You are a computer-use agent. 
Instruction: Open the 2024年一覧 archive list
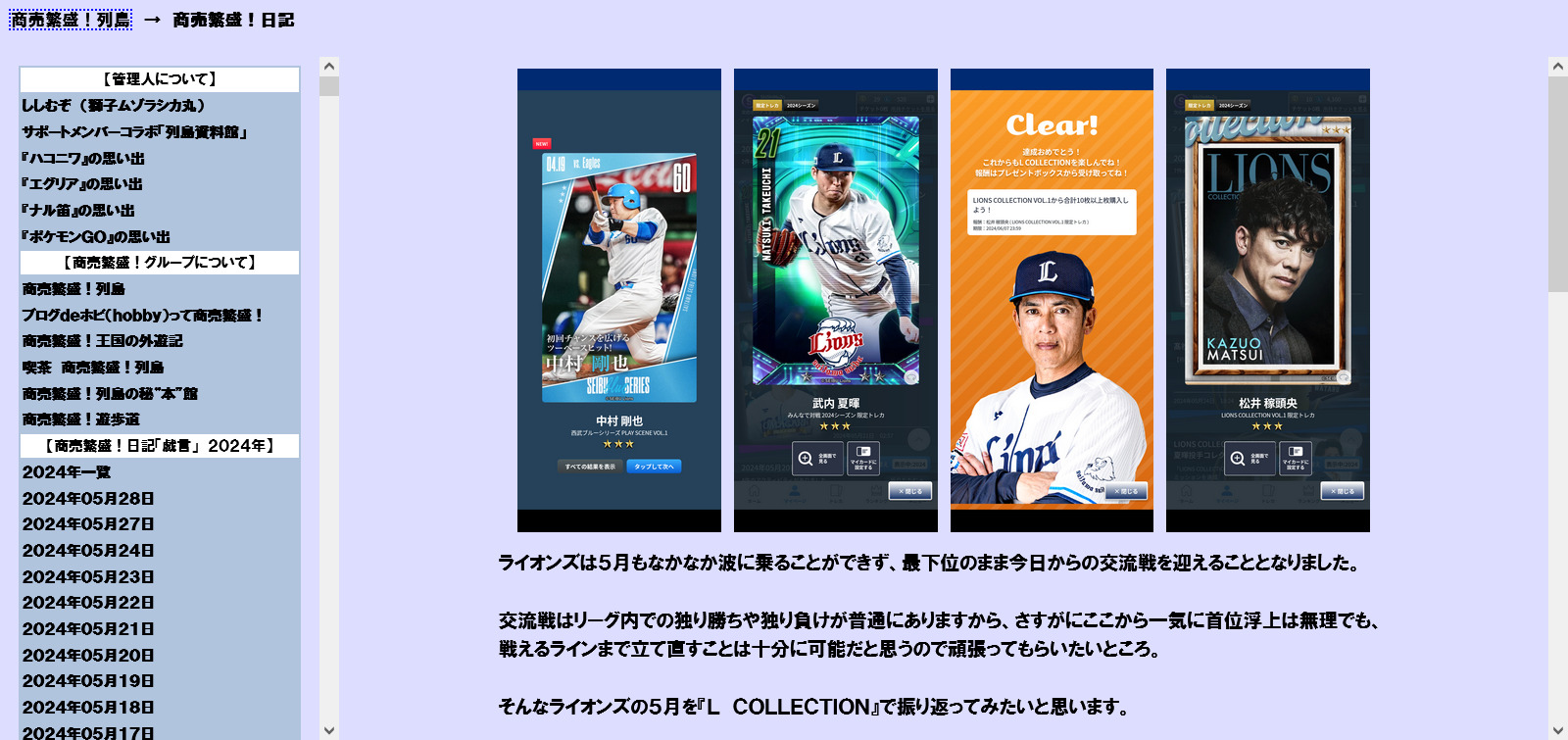67,472
